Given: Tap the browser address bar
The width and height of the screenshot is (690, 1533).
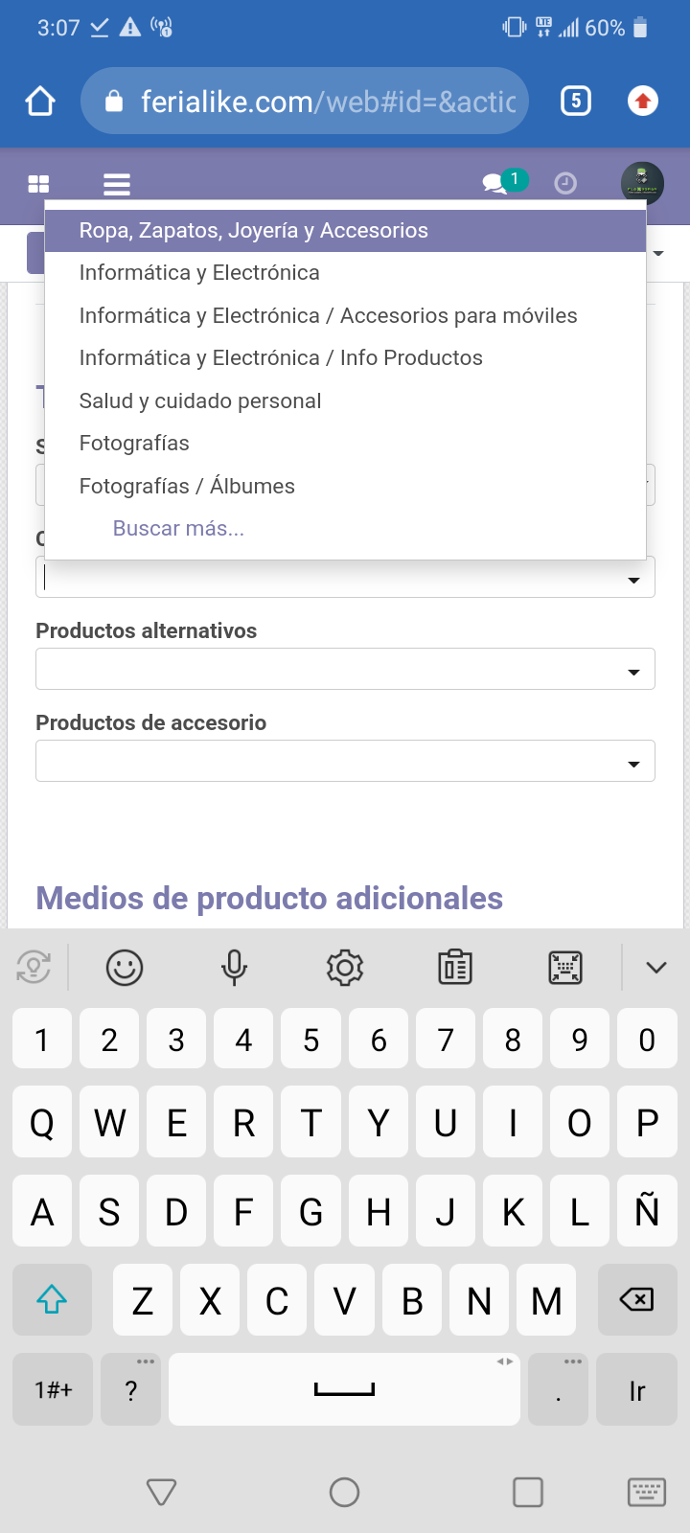Looking at the screenshot, I should coord(305,101).
